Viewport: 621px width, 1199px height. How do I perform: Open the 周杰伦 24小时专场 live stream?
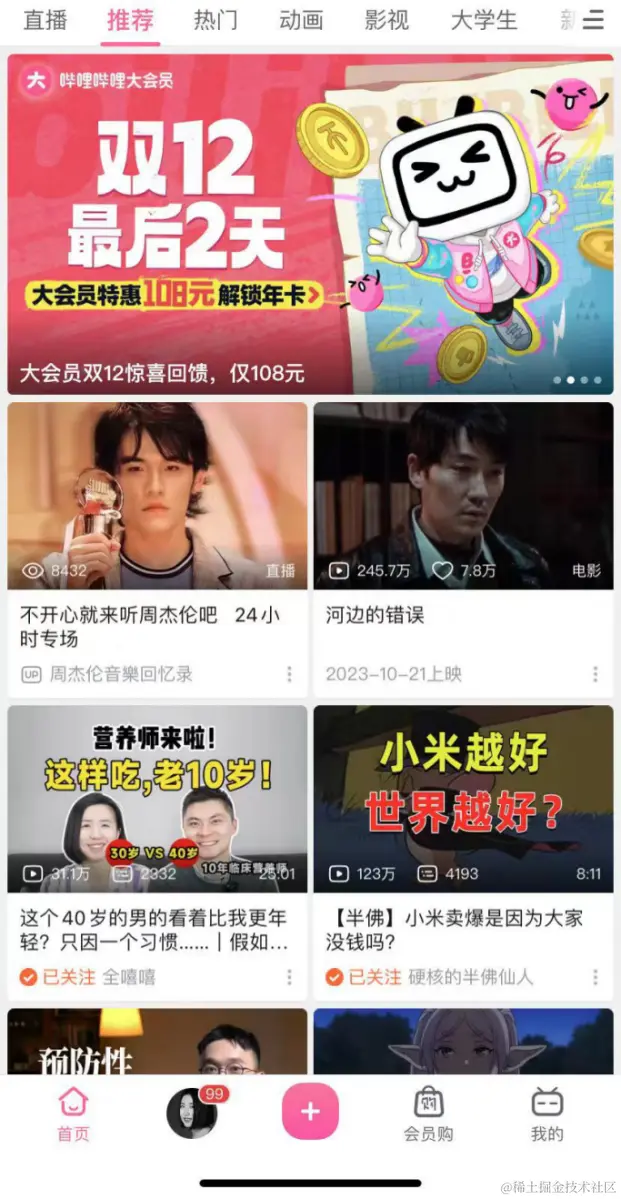tap(157, 497)
